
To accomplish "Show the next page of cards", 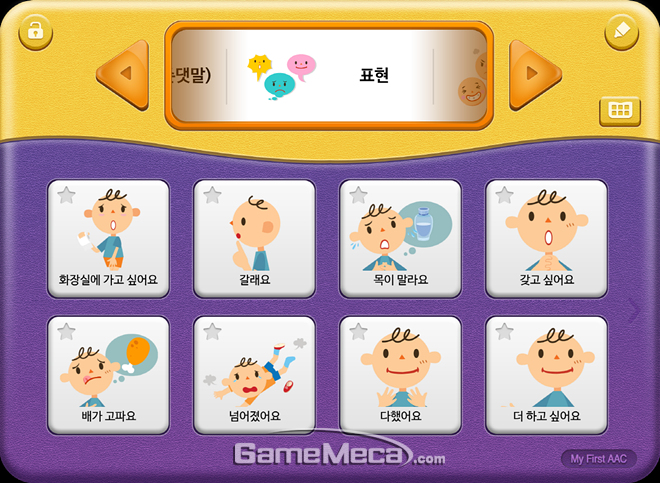I will [x=632, y=310].
